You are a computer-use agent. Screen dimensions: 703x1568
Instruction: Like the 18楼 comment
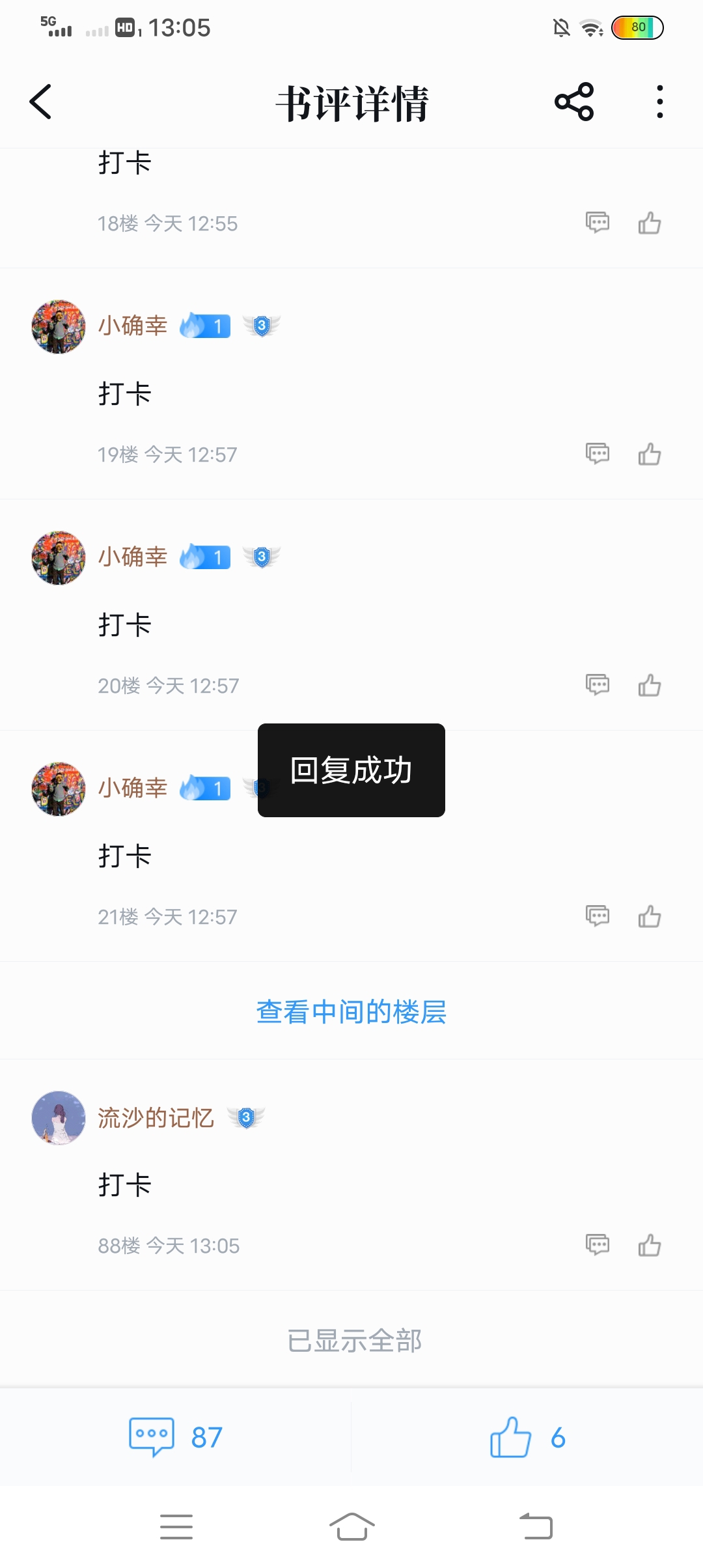coord(650,223)
